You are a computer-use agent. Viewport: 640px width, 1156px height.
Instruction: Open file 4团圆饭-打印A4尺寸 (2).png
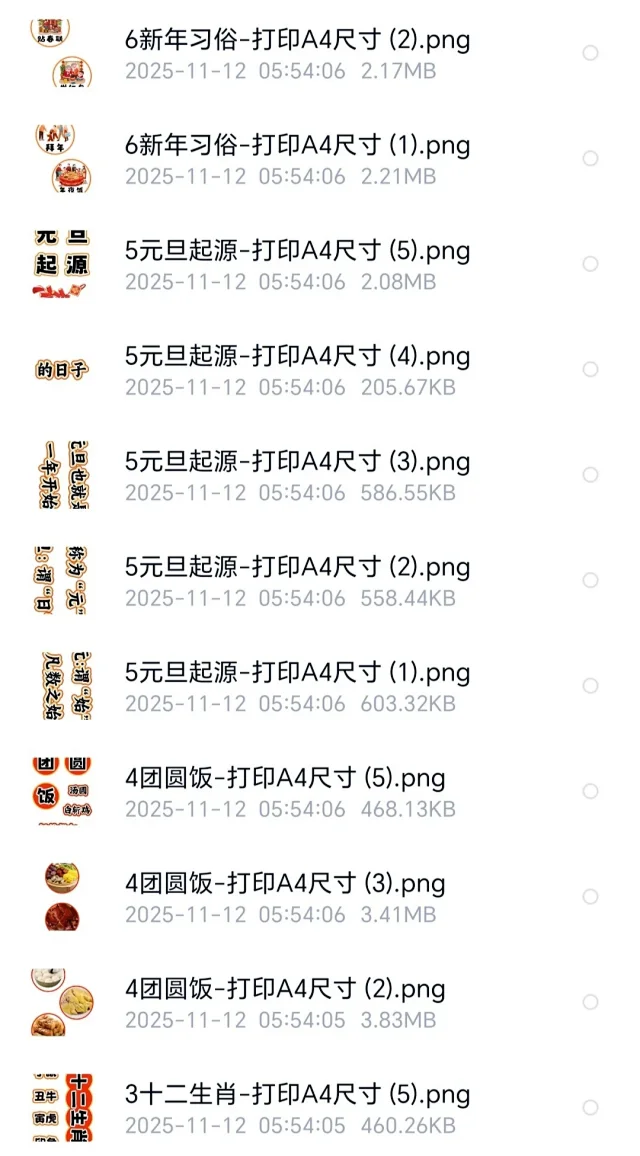click(x=285, y=990)
